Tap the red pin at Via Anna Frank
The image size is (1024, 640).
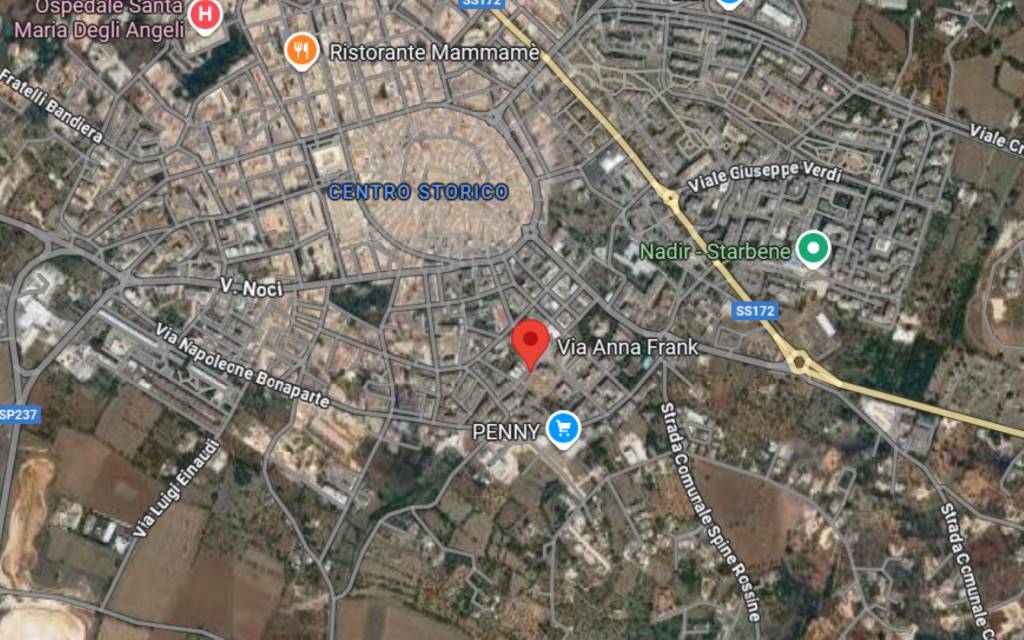pos(530,342)
